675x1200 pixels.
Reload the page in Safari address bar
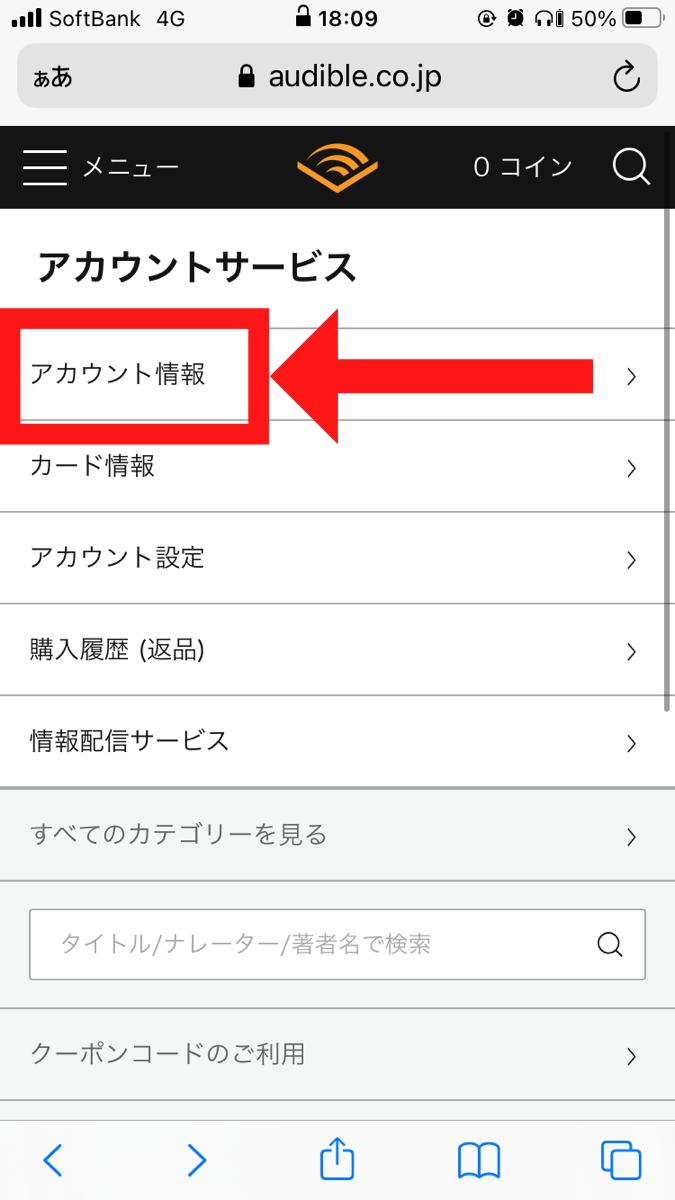tap(626, 77)
